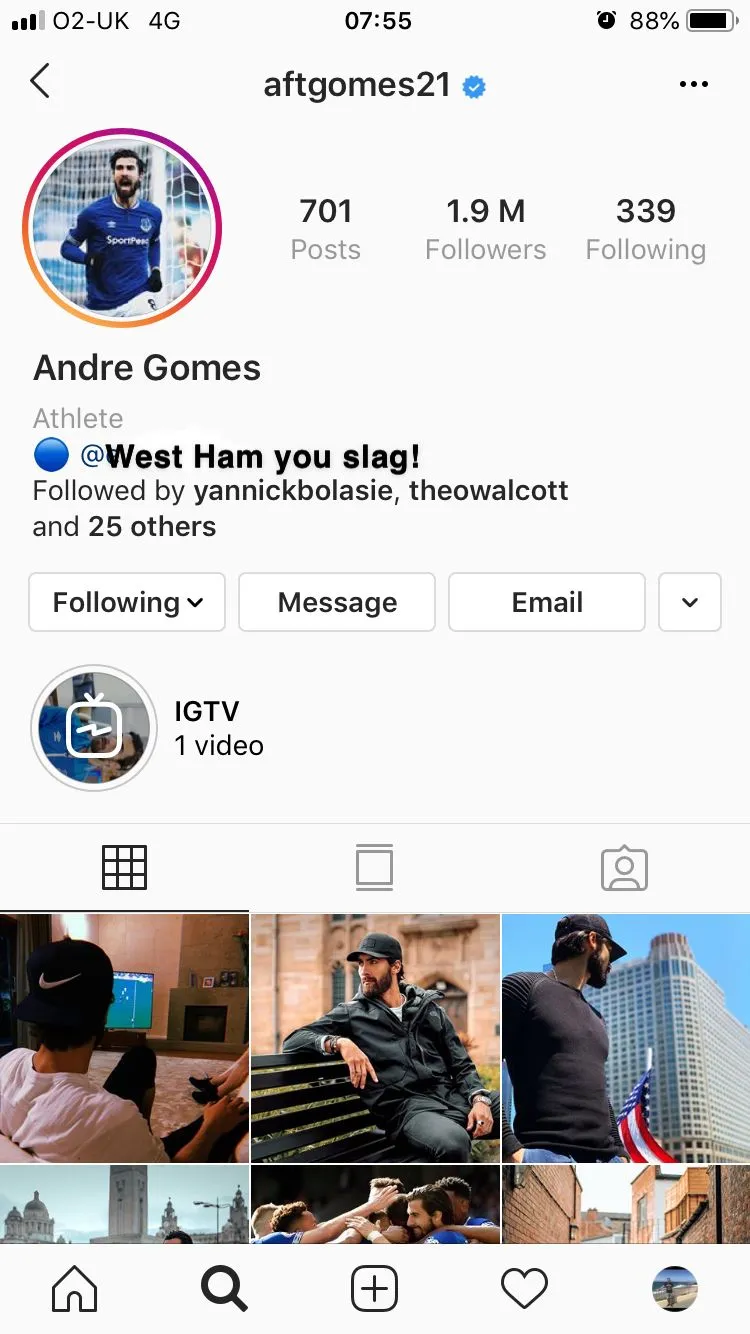Open the post with the Nike cap
750x1334 pixels.
coord(124,1037)
